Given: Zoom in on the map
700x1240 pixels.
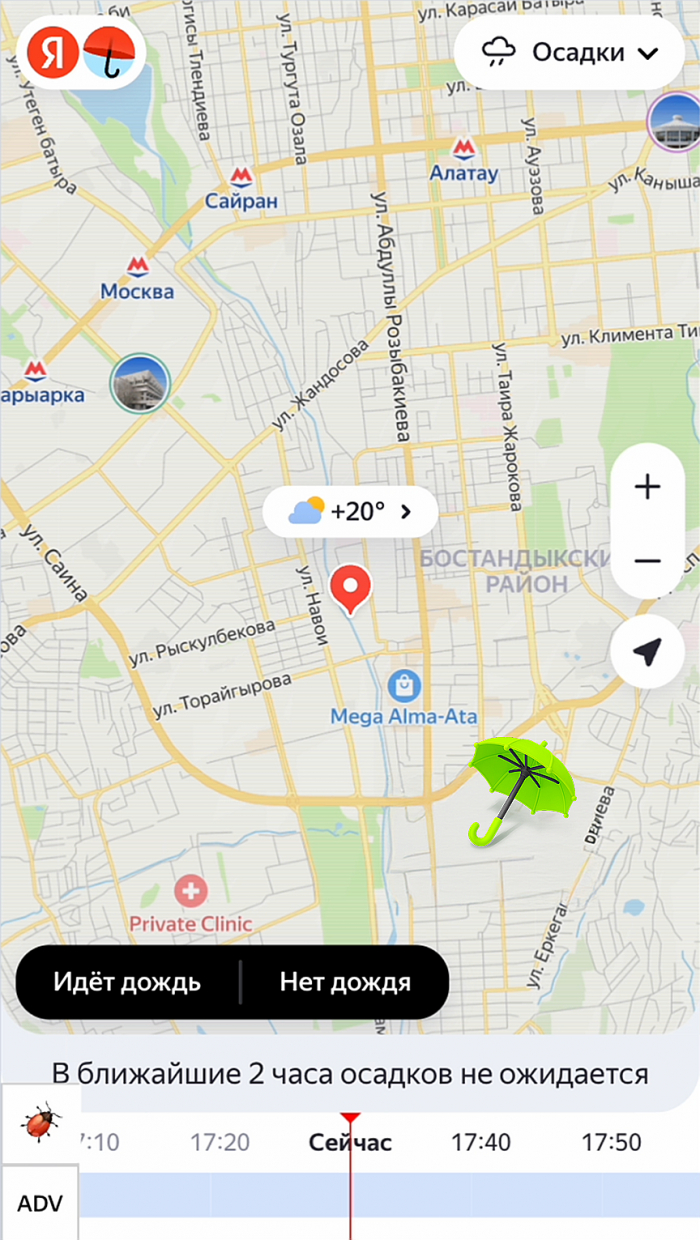Looking at the screenshot, I should click(647, 487).
